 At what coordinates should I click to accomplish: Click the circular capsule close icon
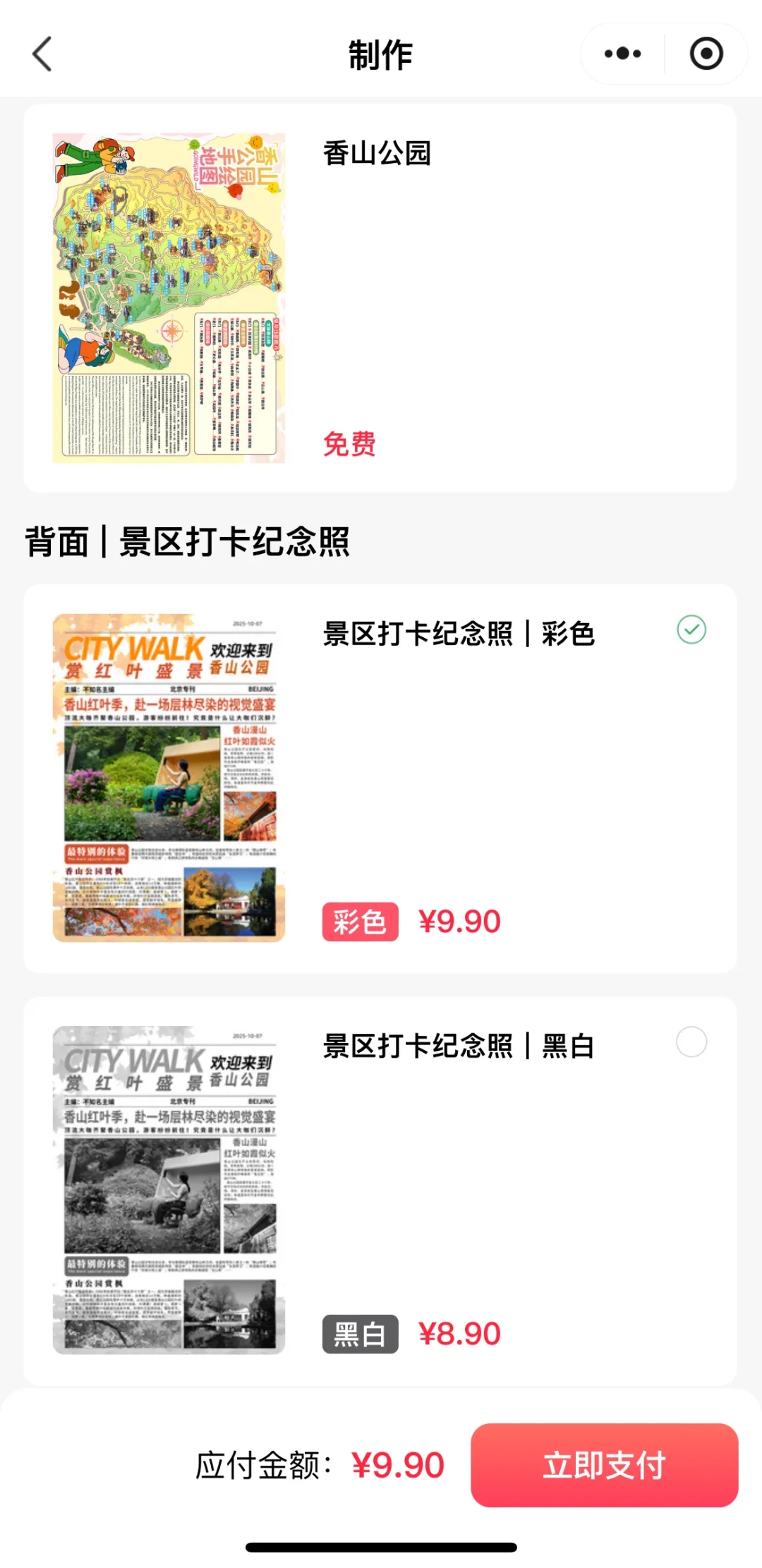click(x=706, y=53)
